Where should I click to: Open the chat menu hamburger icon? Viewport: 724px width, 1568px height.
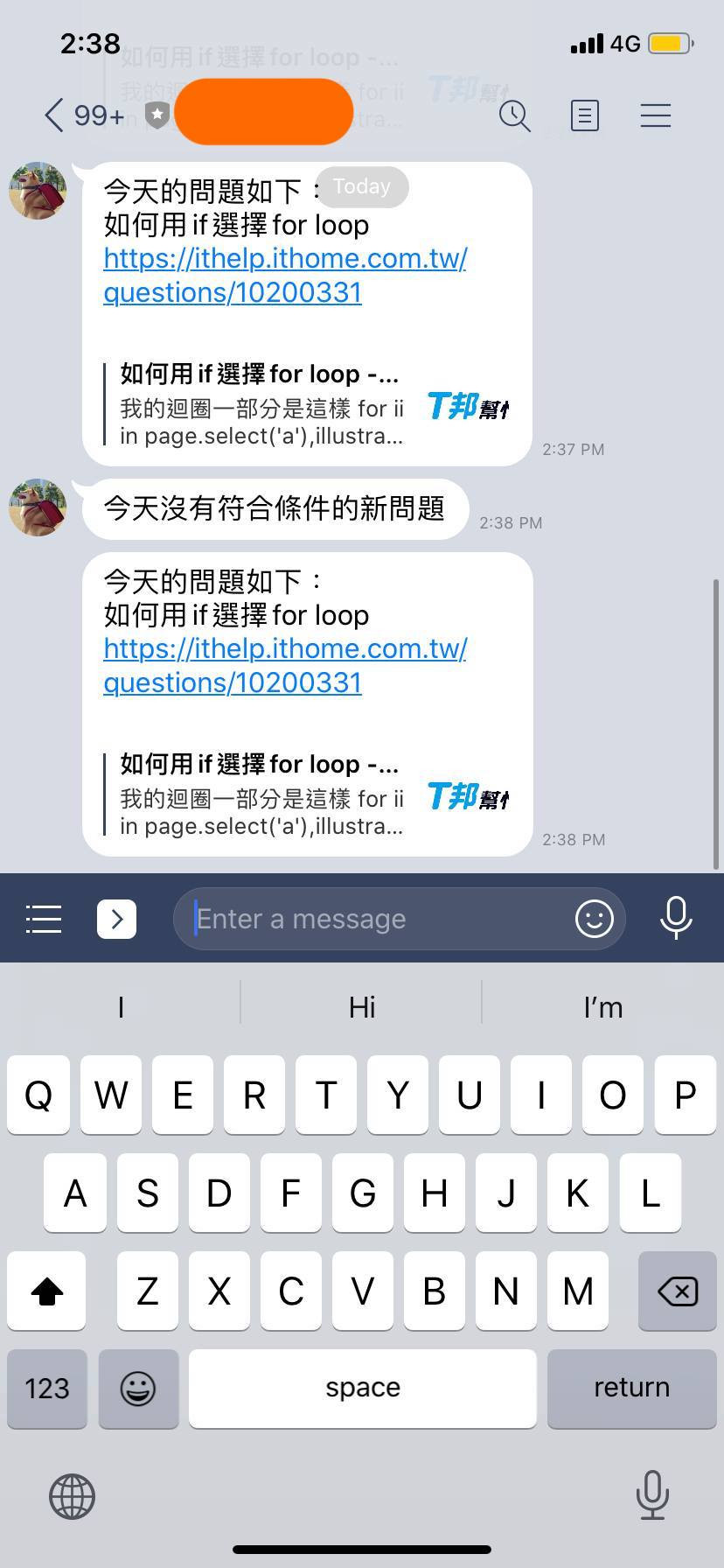[x=655, y=115]
